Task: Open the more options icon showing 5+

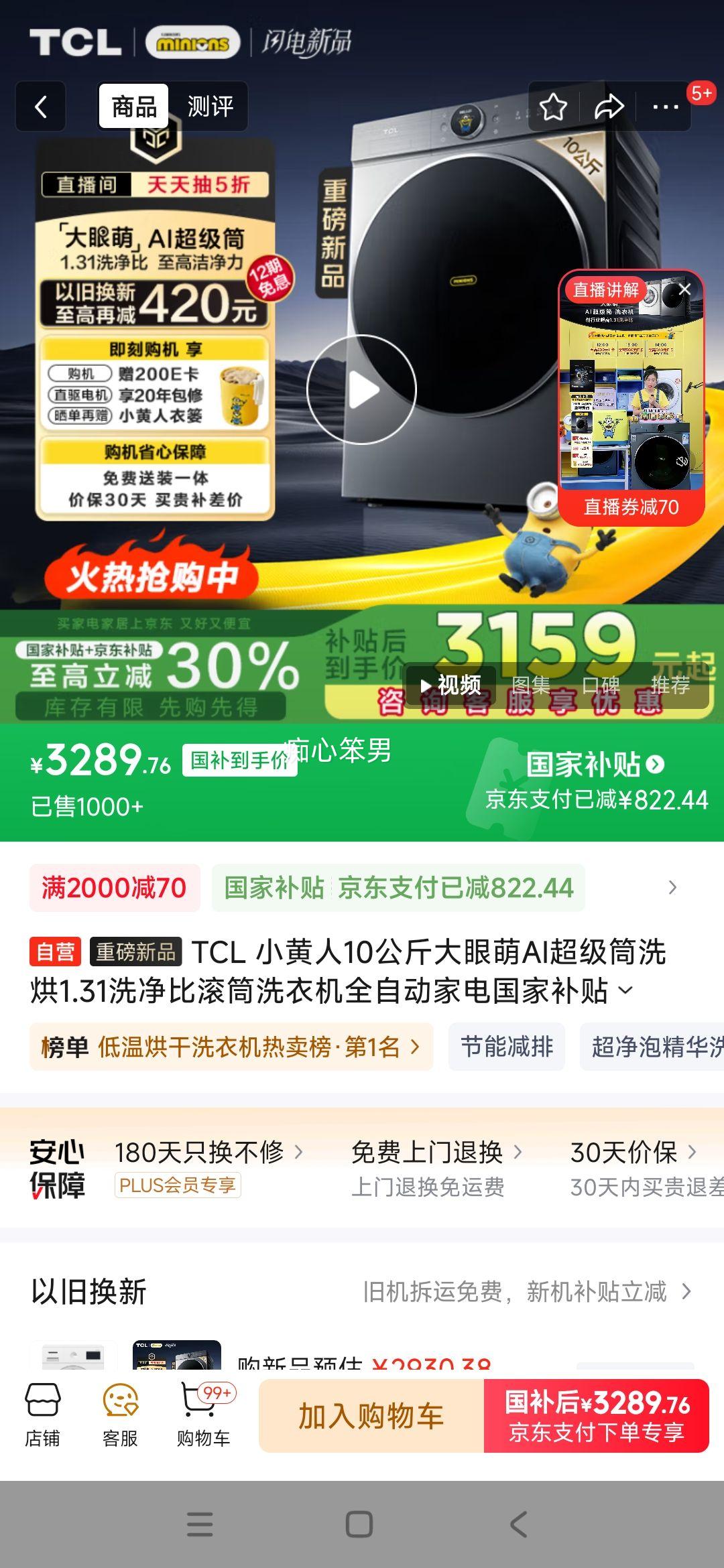Action: coord(664,106)
